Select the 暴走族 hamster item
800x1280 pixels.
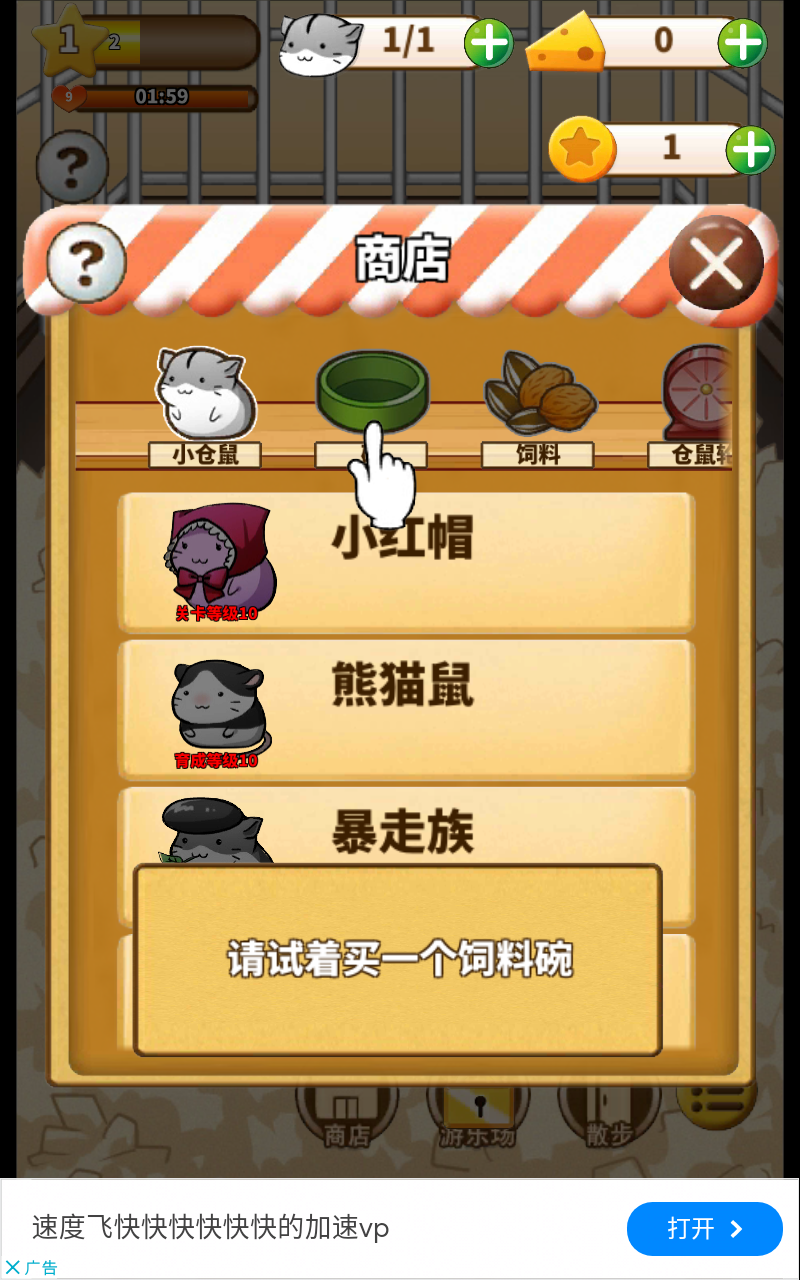pyautogui.click(x=406, y=828)
